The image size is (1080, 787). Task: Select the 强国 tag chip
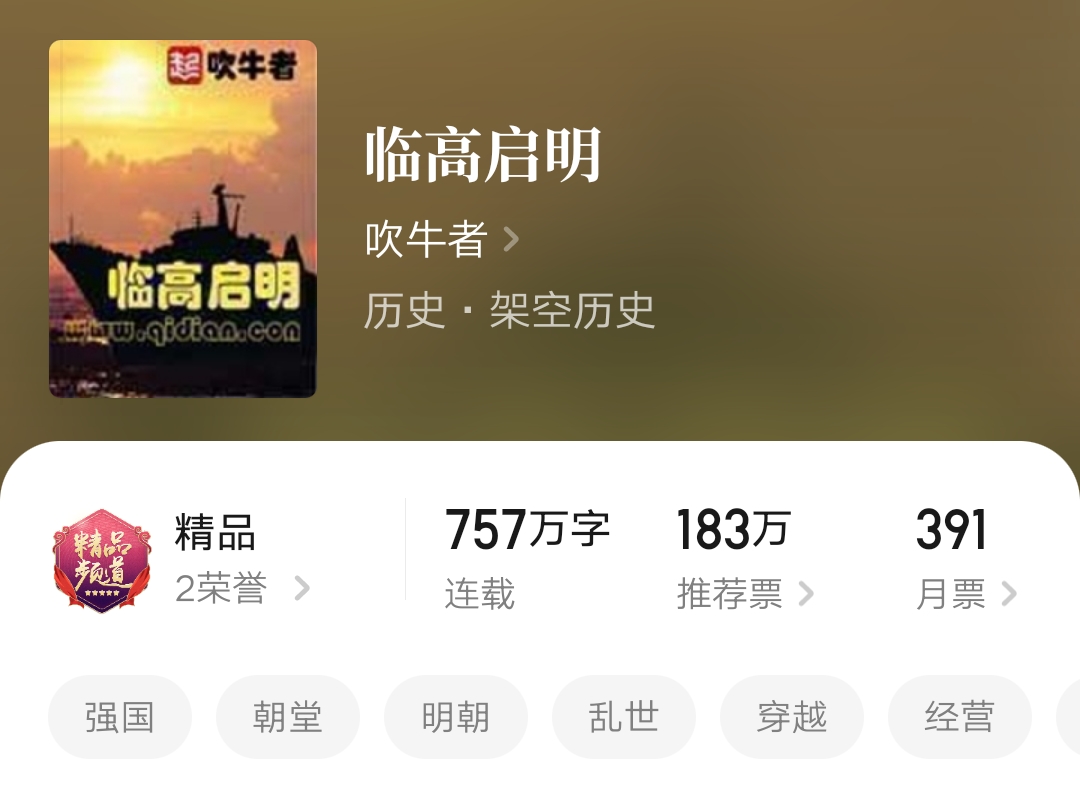pos(120,717)
